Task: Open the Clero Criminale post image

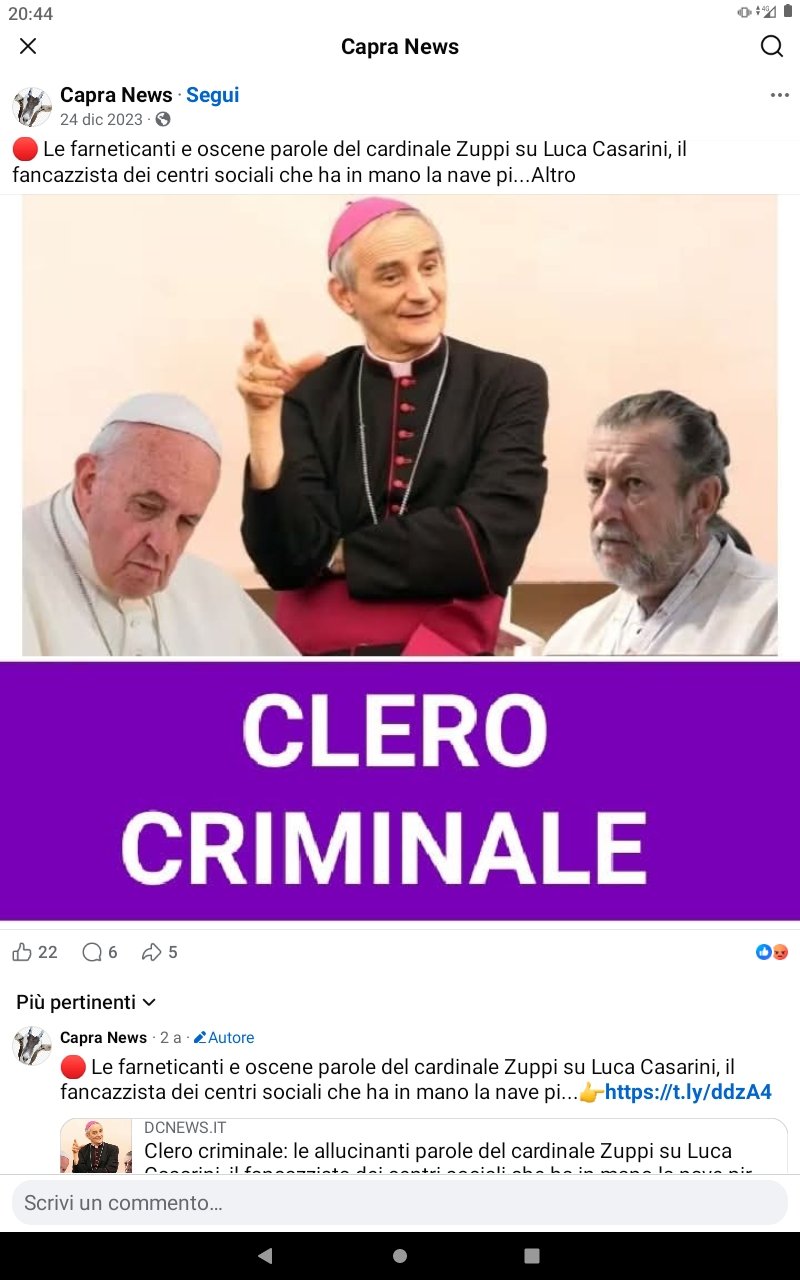Action: click(400, 557)
